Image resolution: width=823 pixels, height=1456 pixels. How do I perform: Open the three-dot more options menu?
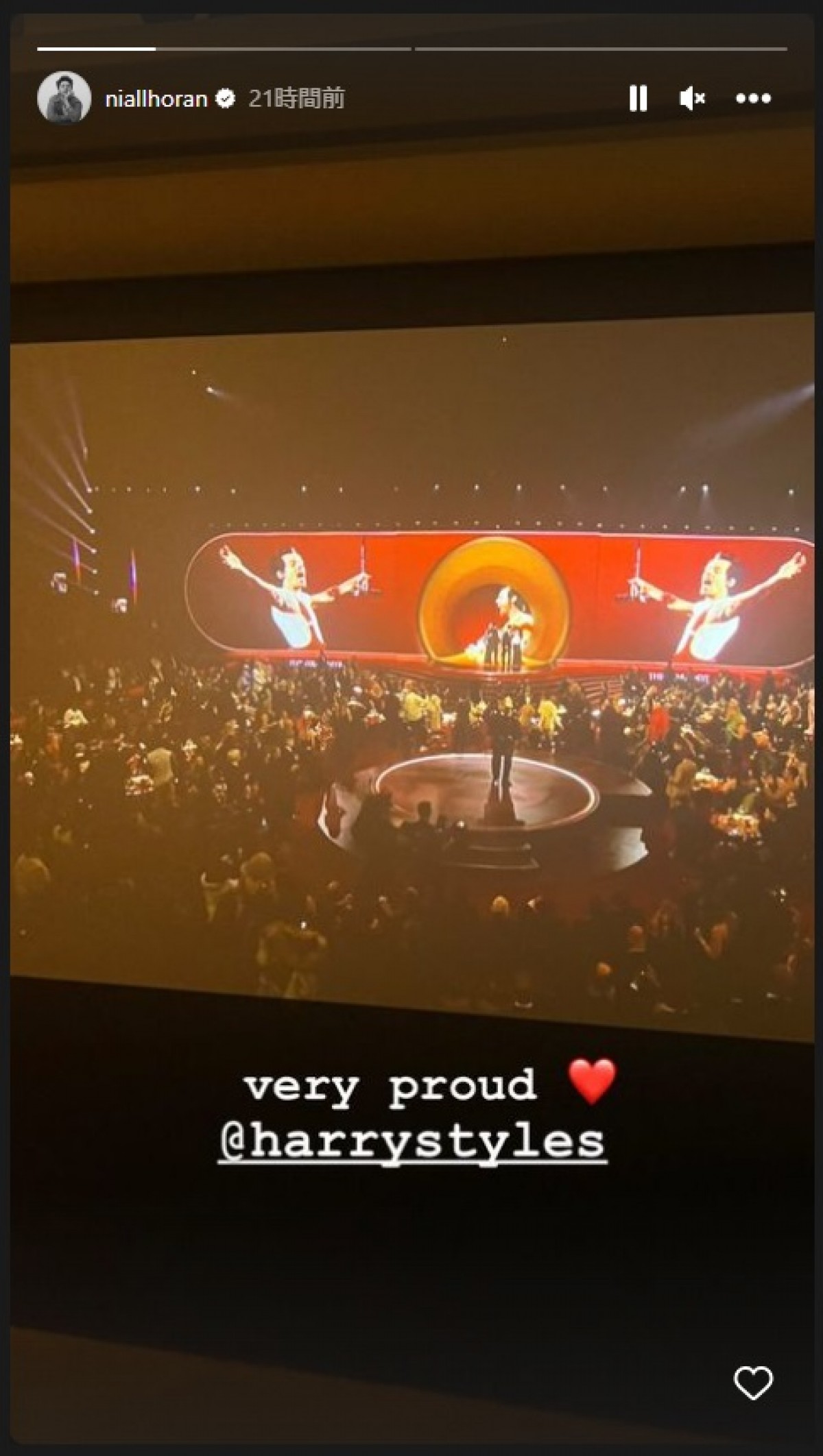pyautogui.click(x=753, y=99)
